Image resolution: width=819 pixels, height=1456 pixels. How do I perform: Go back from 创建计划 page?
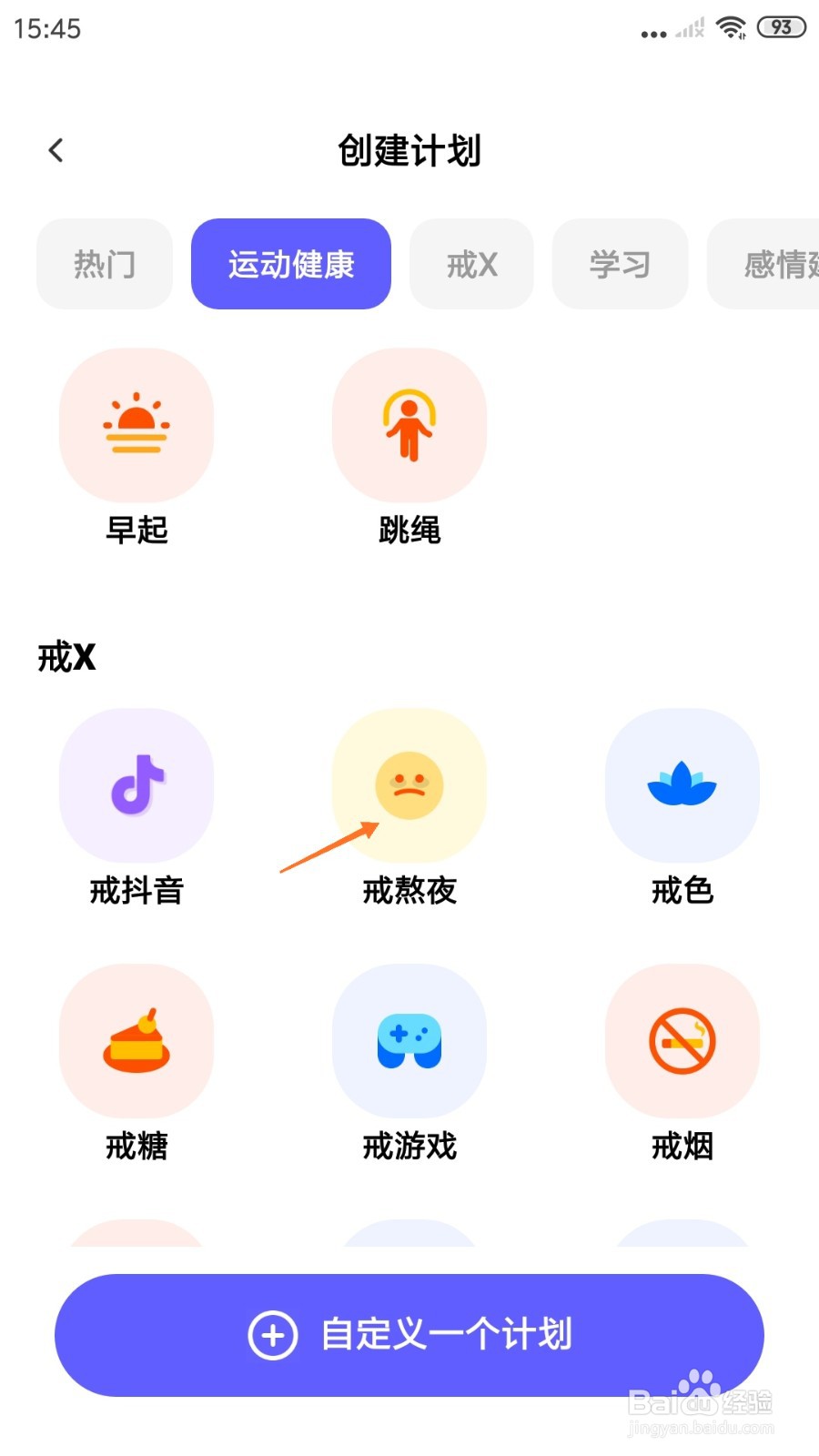[56, 150]
